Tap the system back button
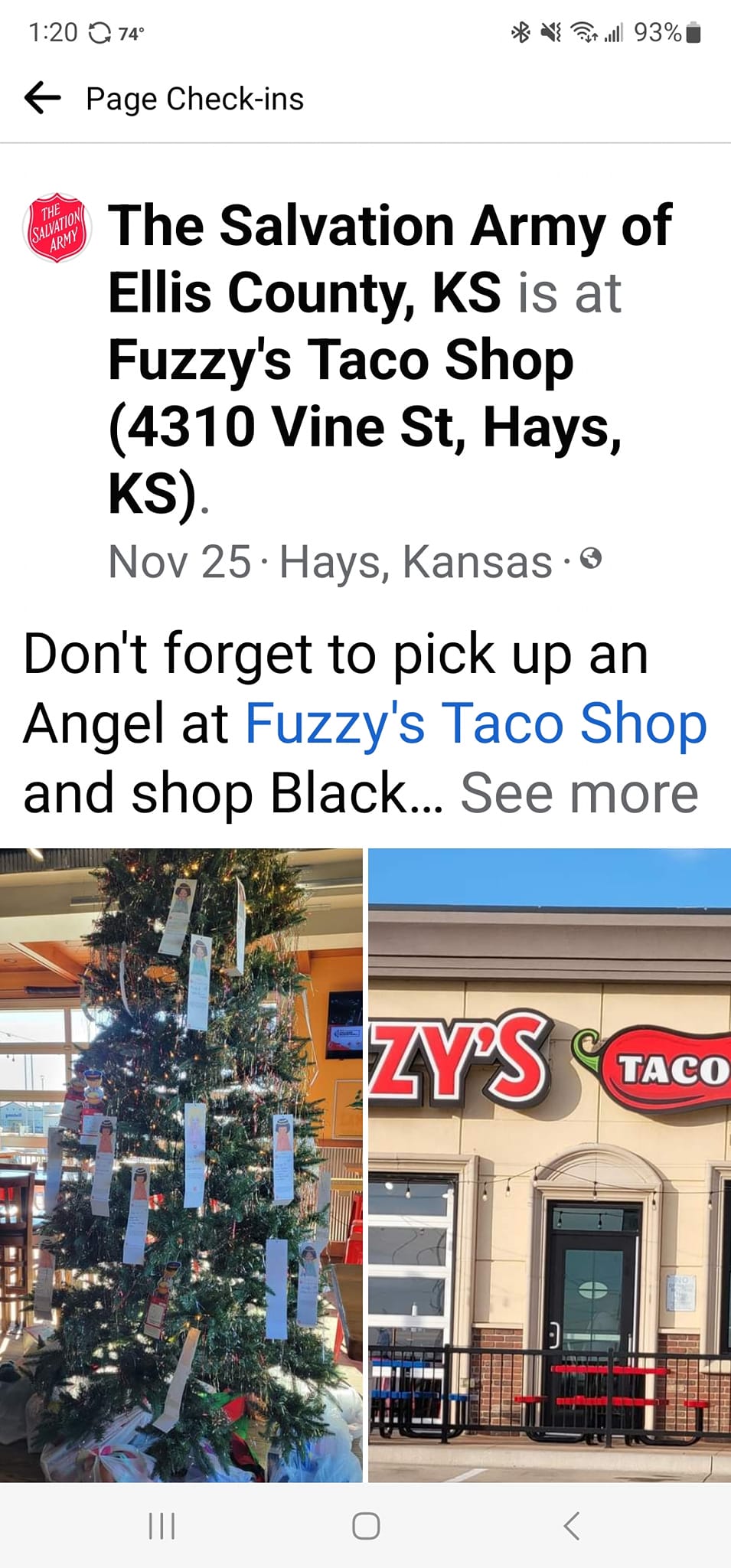This screenshot has width=731, height=1568. (x=571, y=1525)
